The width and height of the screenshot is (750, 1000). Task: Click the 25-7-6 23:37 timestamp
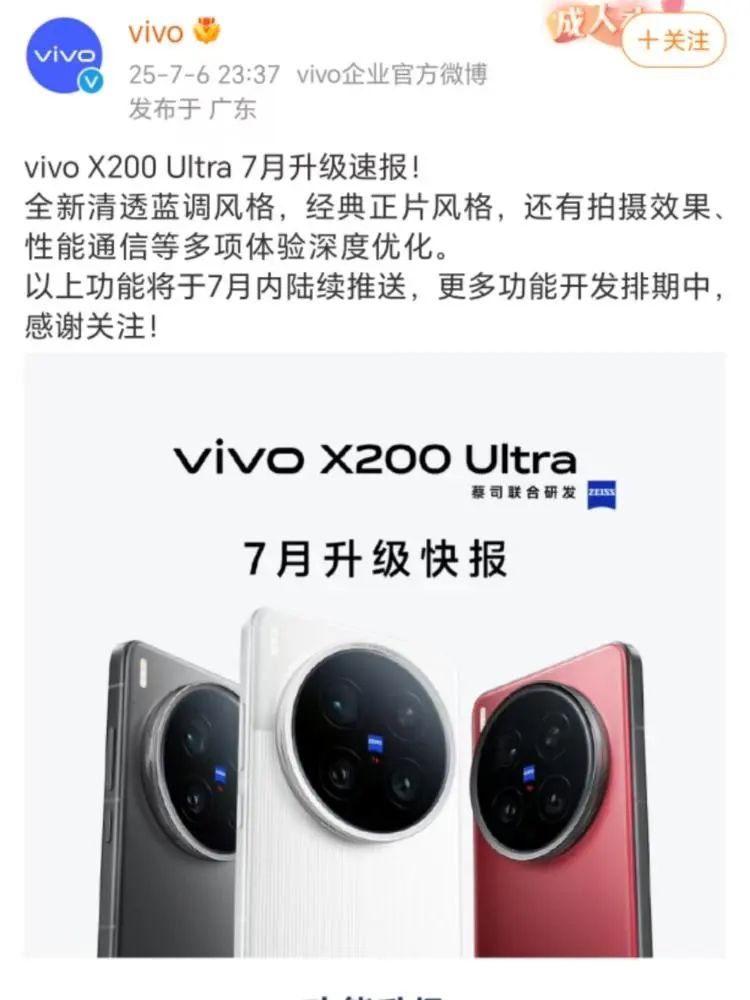coord(187,72)
